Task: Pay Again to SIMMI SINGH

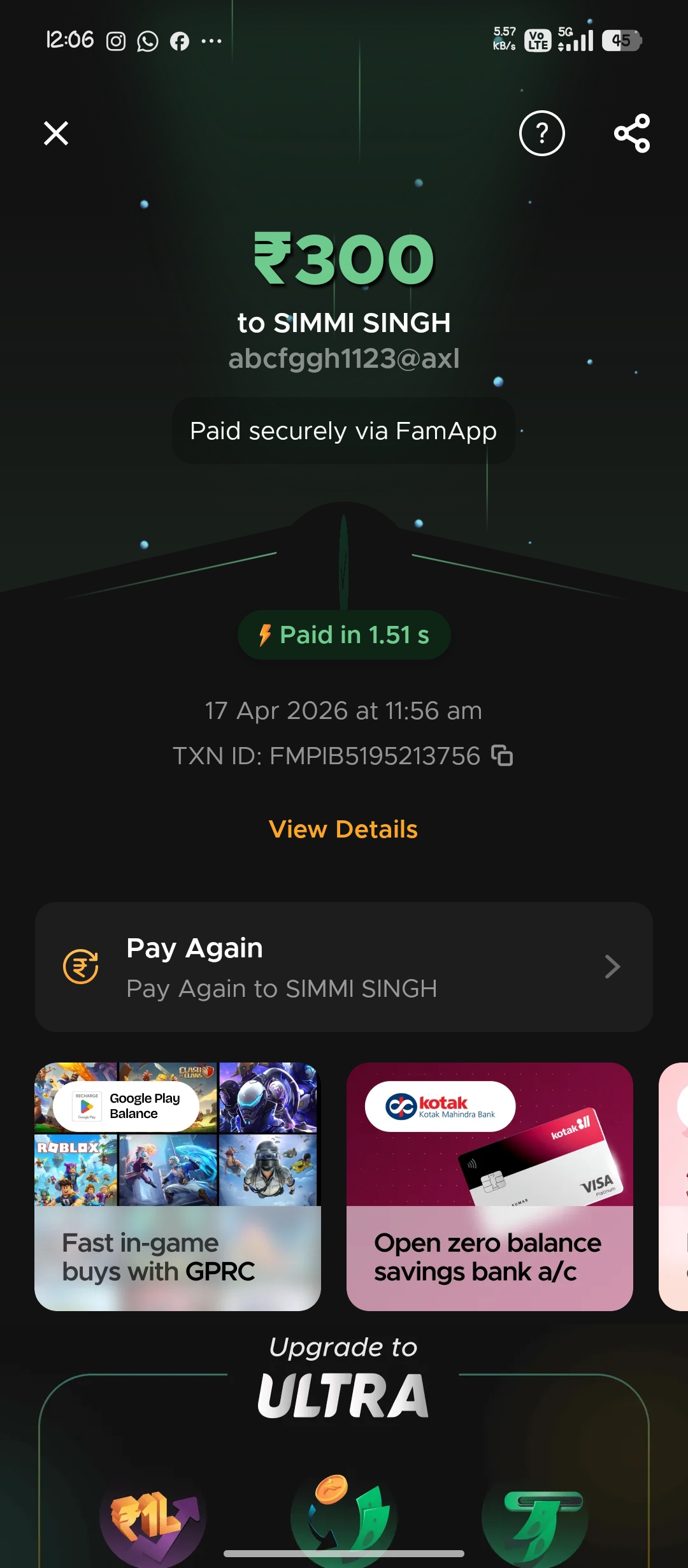Action: (344, 967)
